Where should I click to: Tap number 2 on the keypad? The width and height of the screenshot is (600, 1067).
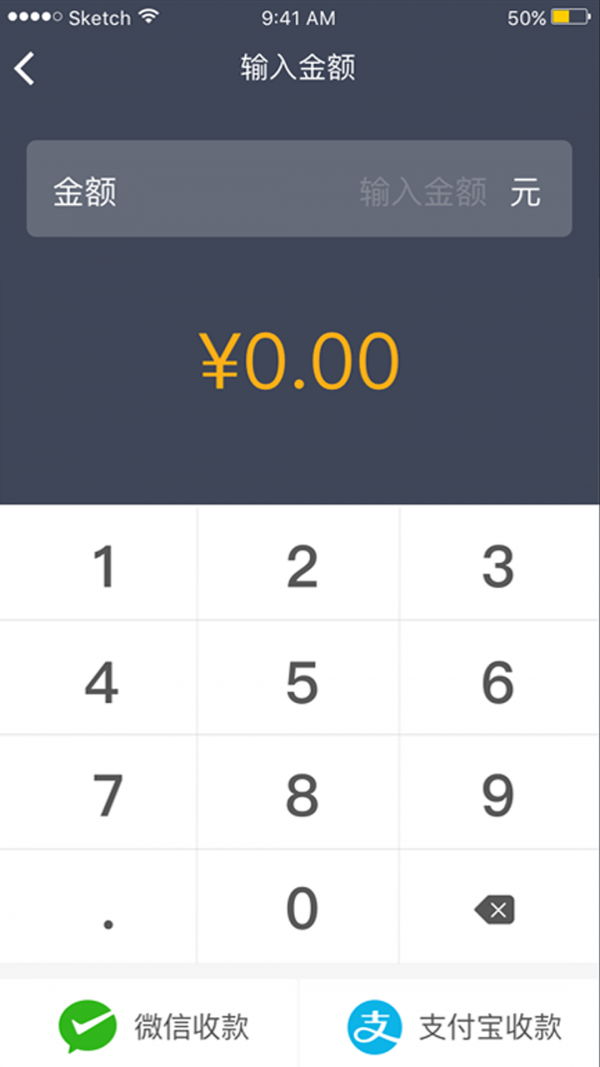coord(299,563)
